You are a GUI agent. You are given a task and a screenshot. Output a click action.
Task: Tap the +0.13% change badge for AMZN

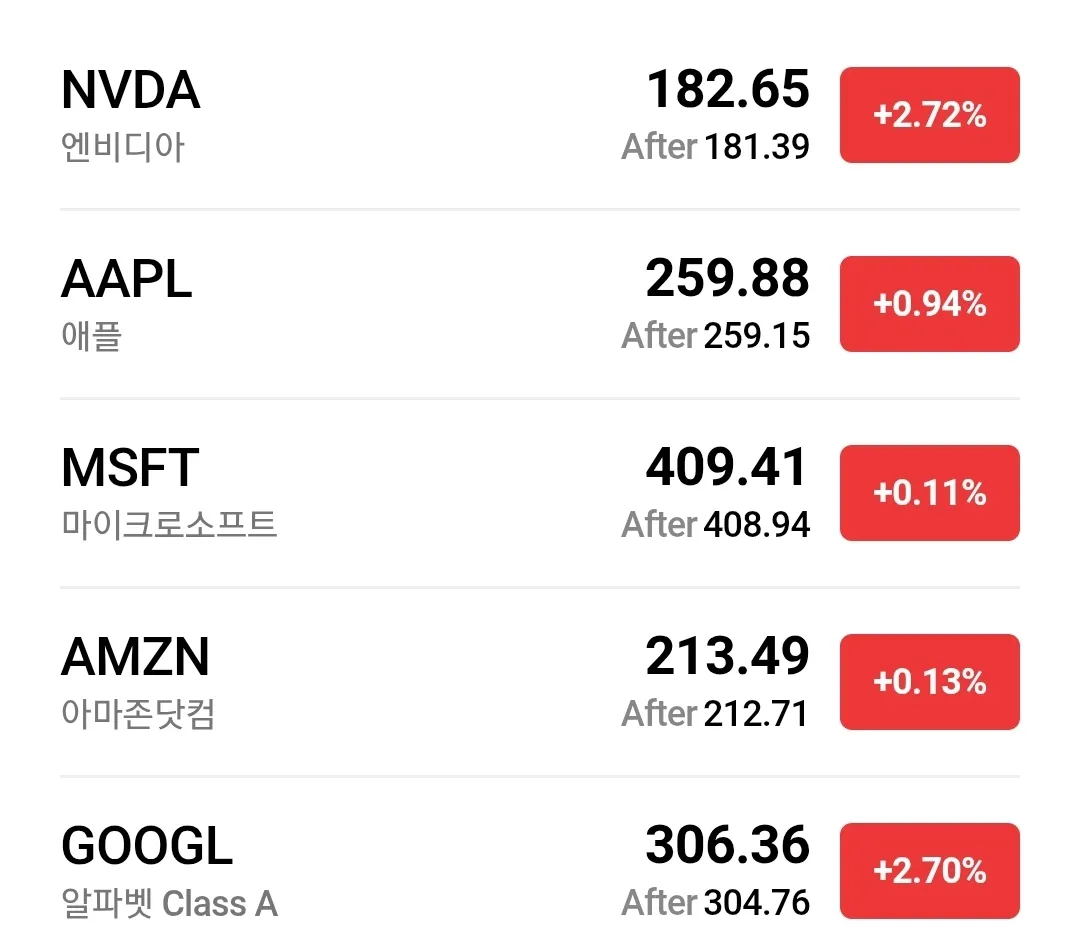click(929, 682)
